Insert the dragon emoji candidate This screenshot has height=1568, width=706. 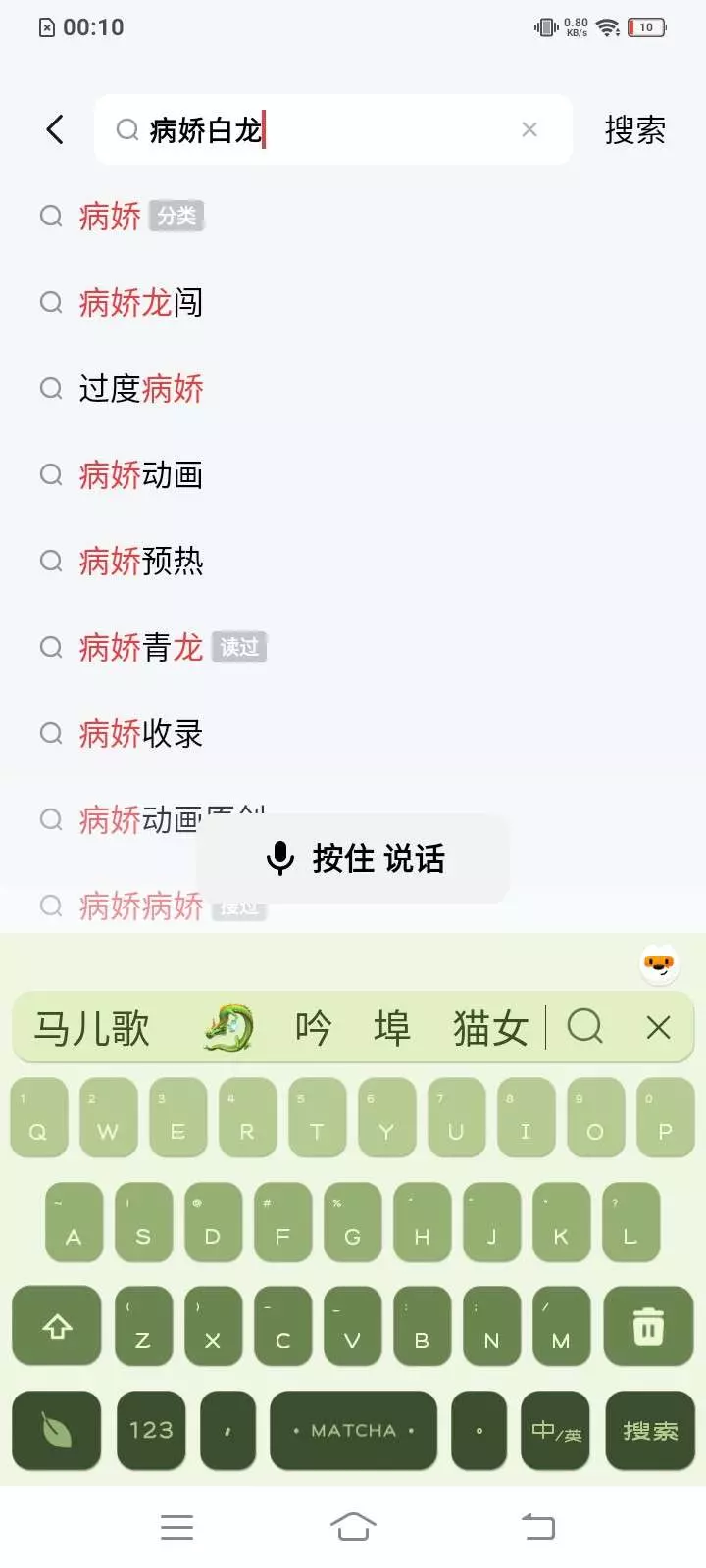(228, 1027)
